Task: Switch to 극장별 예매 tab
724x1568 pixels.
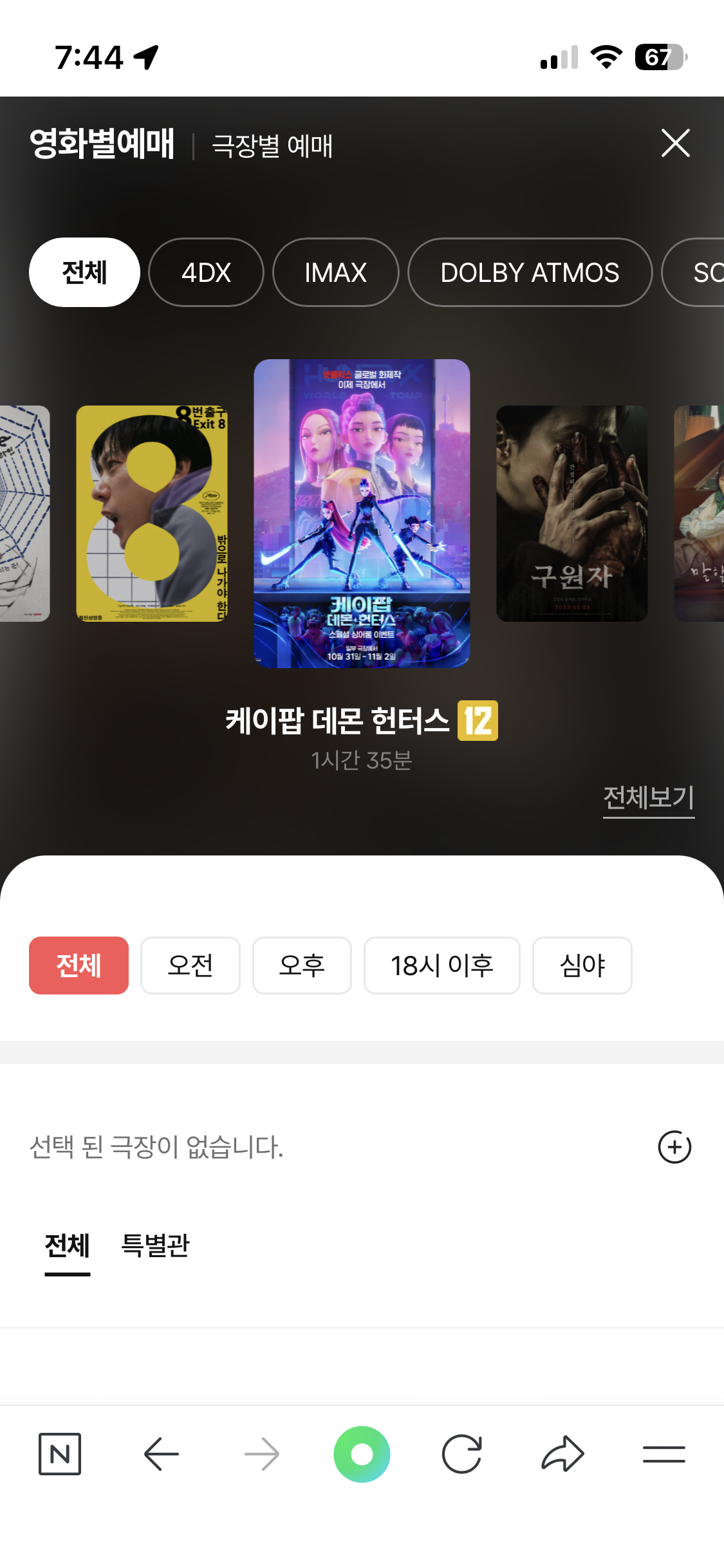Action: point(272,146)
